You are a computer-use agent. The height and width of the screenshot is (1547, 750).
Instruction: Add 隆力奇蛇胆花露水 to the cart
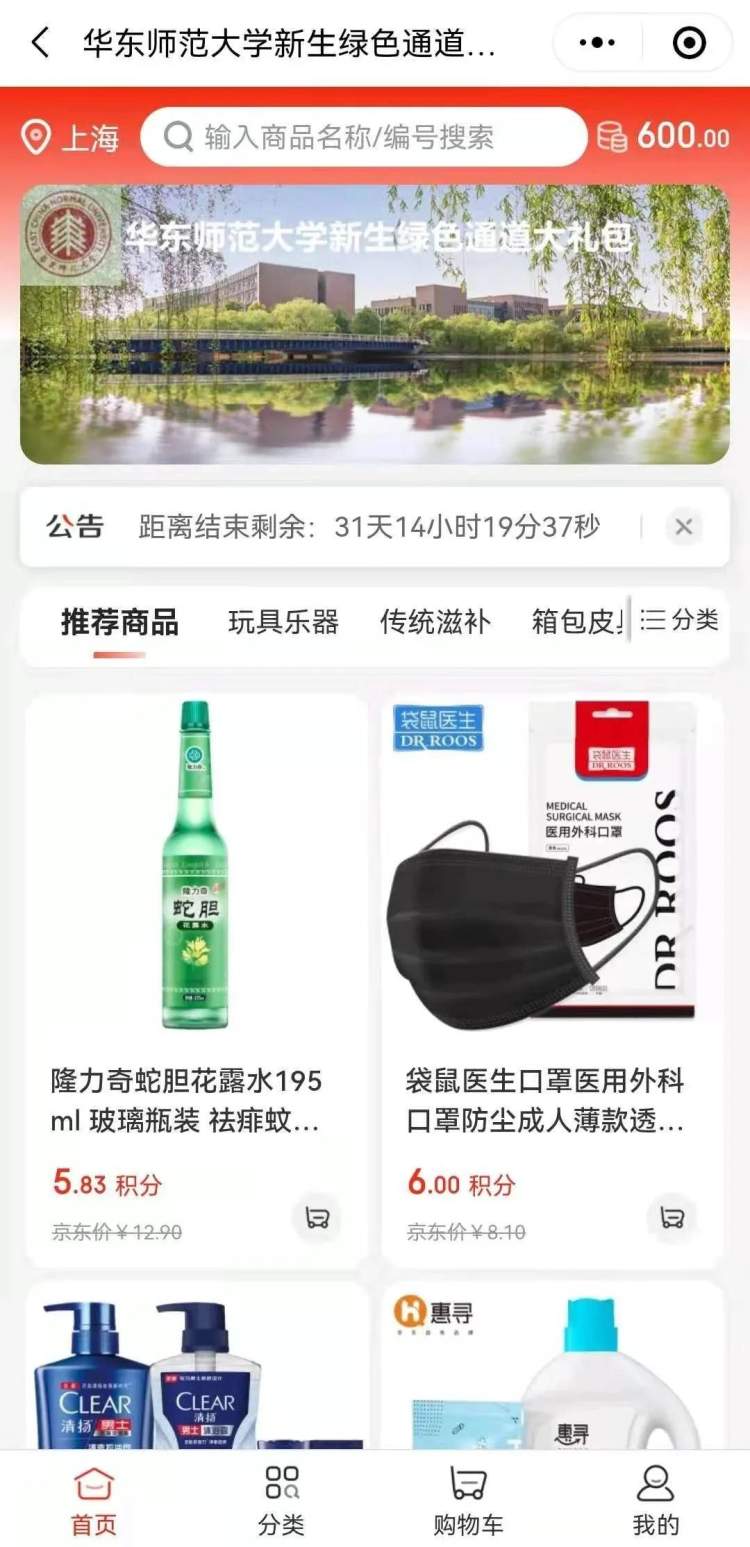317,1218
